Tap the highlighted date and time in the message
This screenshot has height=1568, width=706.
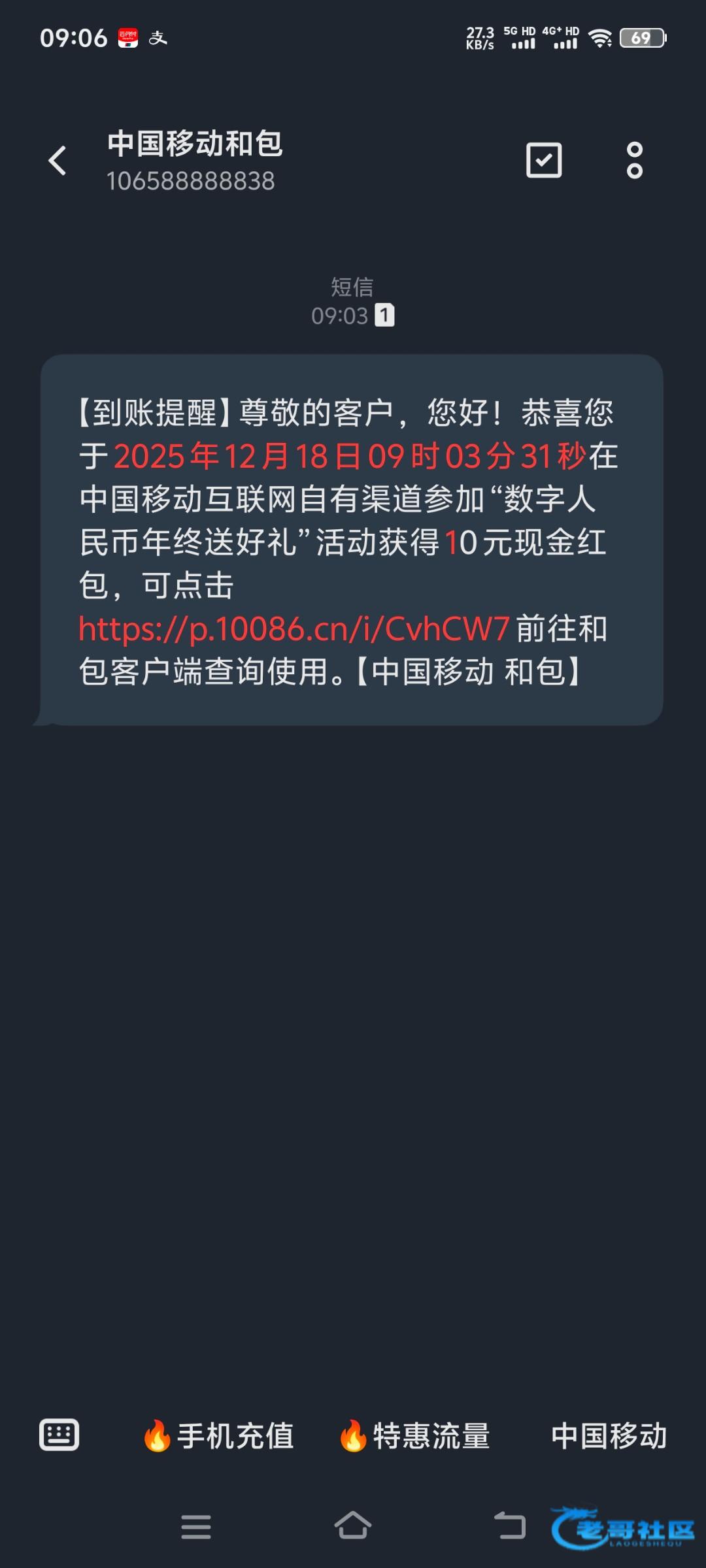350,456
